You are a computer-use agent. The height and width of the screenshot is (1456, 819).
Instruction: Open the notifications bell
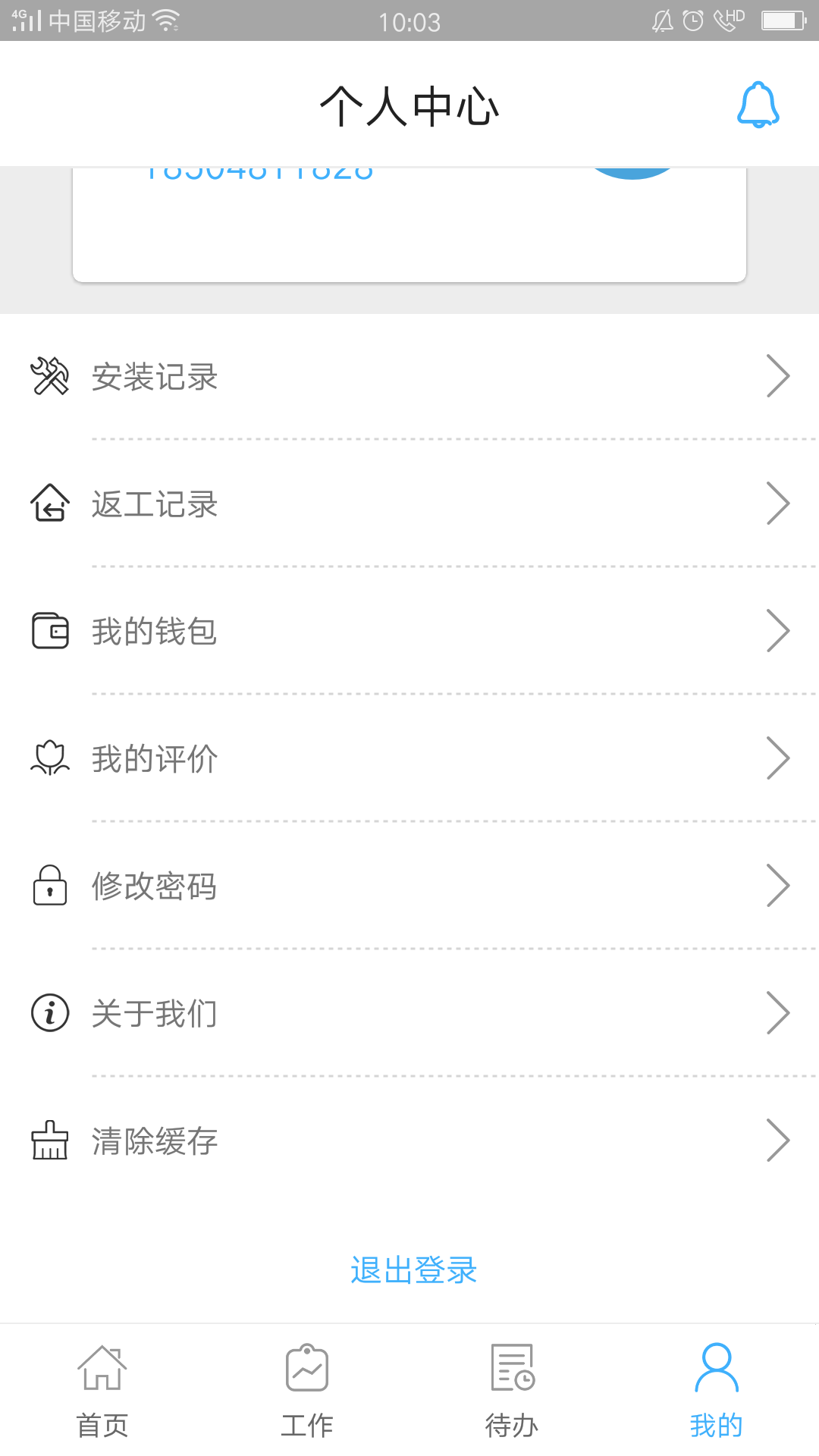tap(758, 105)
